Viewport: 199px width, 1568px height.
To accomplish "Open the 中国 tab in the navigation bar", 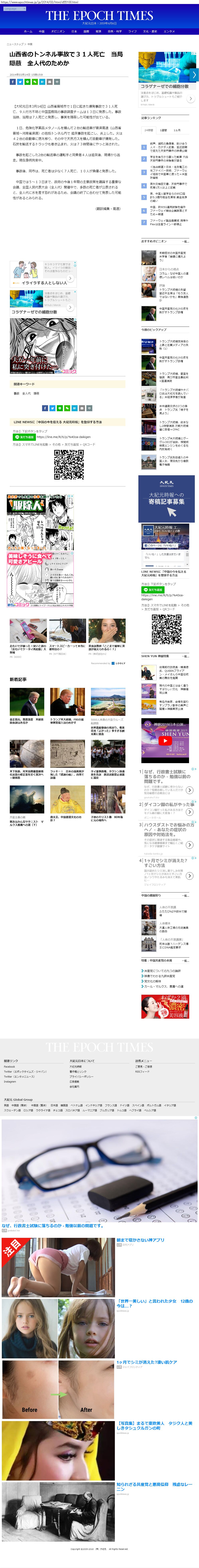I will pyautogui.click(x=42, y=31).
